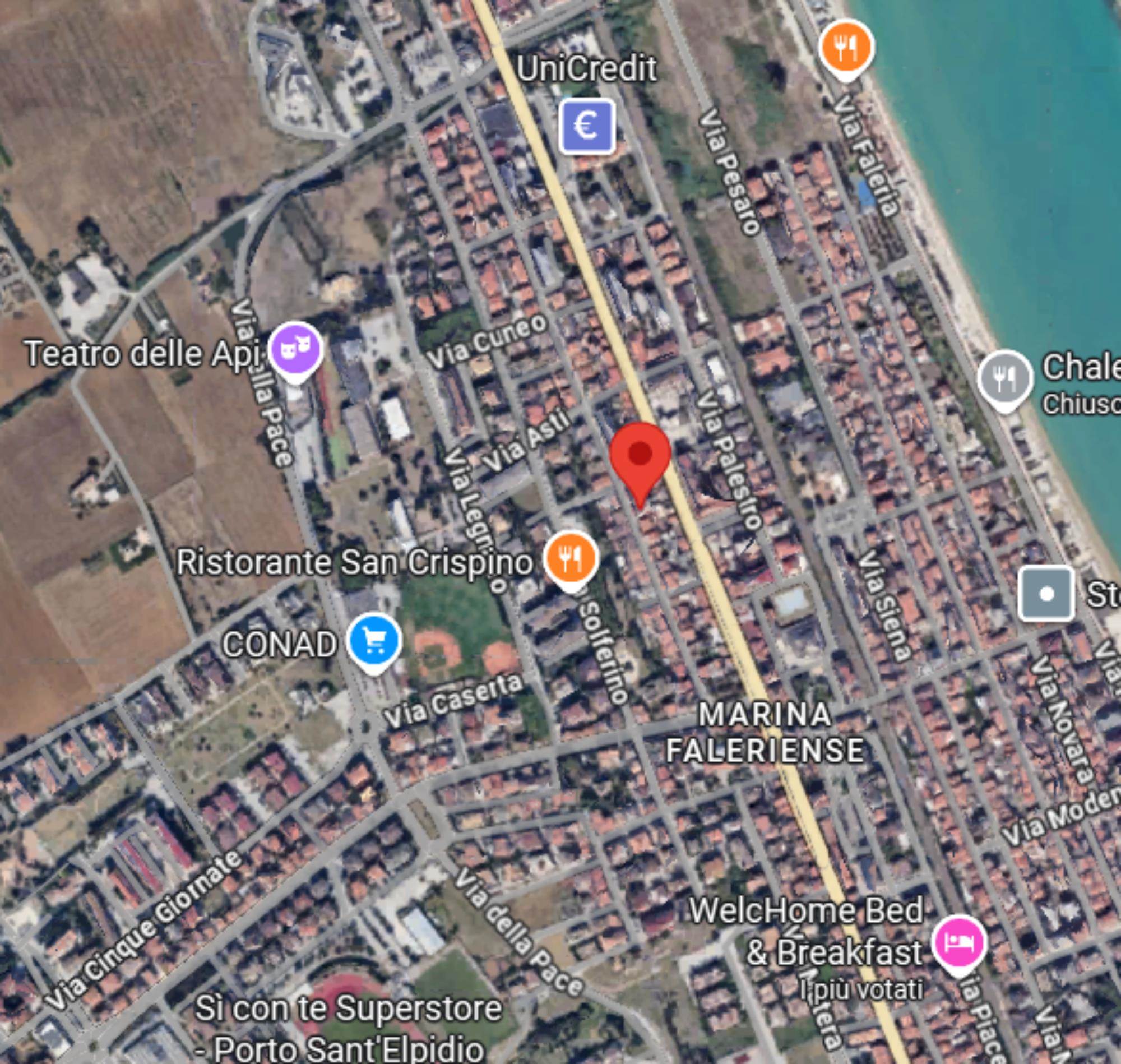Open the UniCredit bank marker
Viewport: 1121px width, 1064px height.
click(587, 126)
